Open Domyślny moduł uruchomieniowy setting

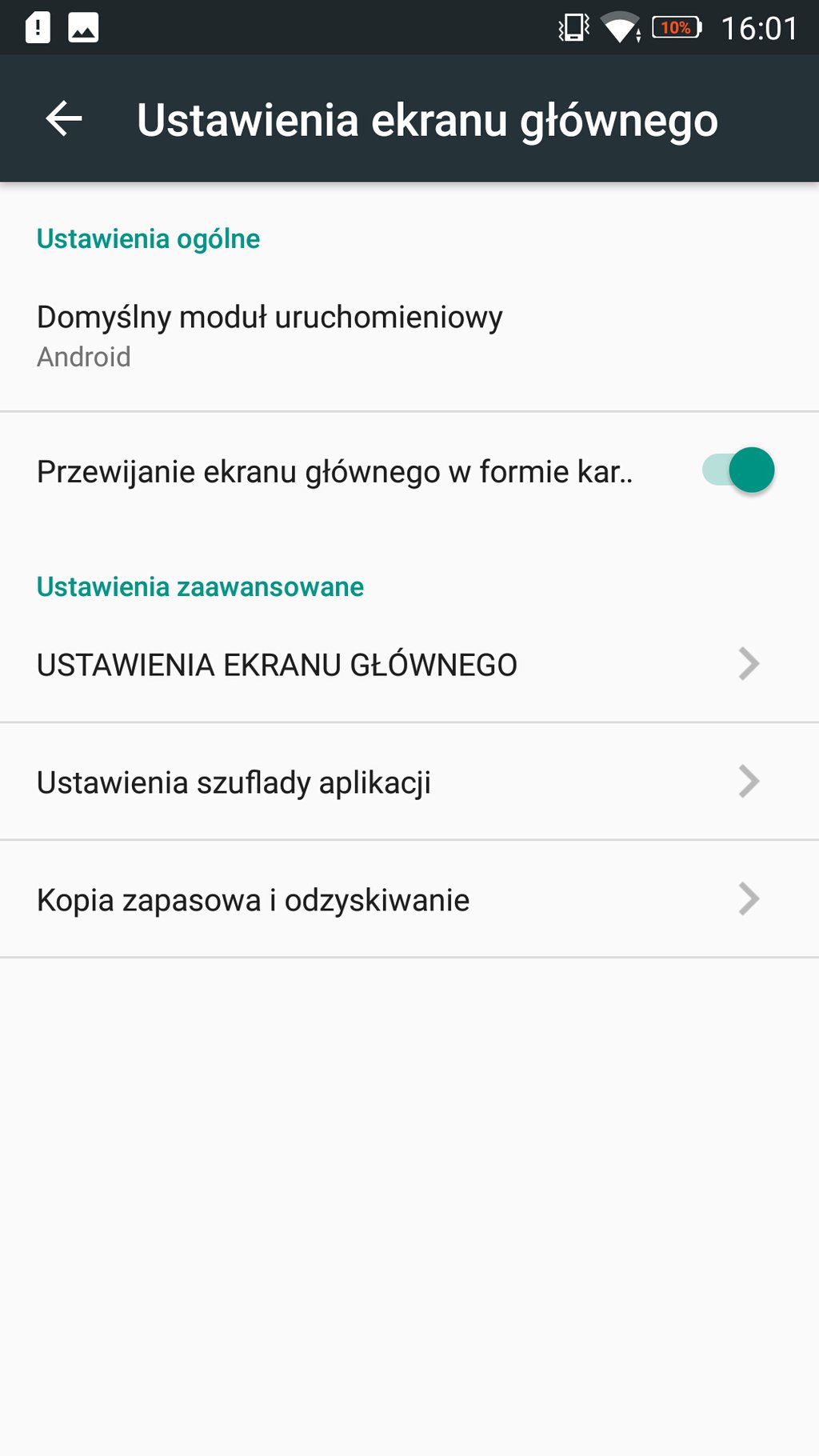(x=409, y=336)
